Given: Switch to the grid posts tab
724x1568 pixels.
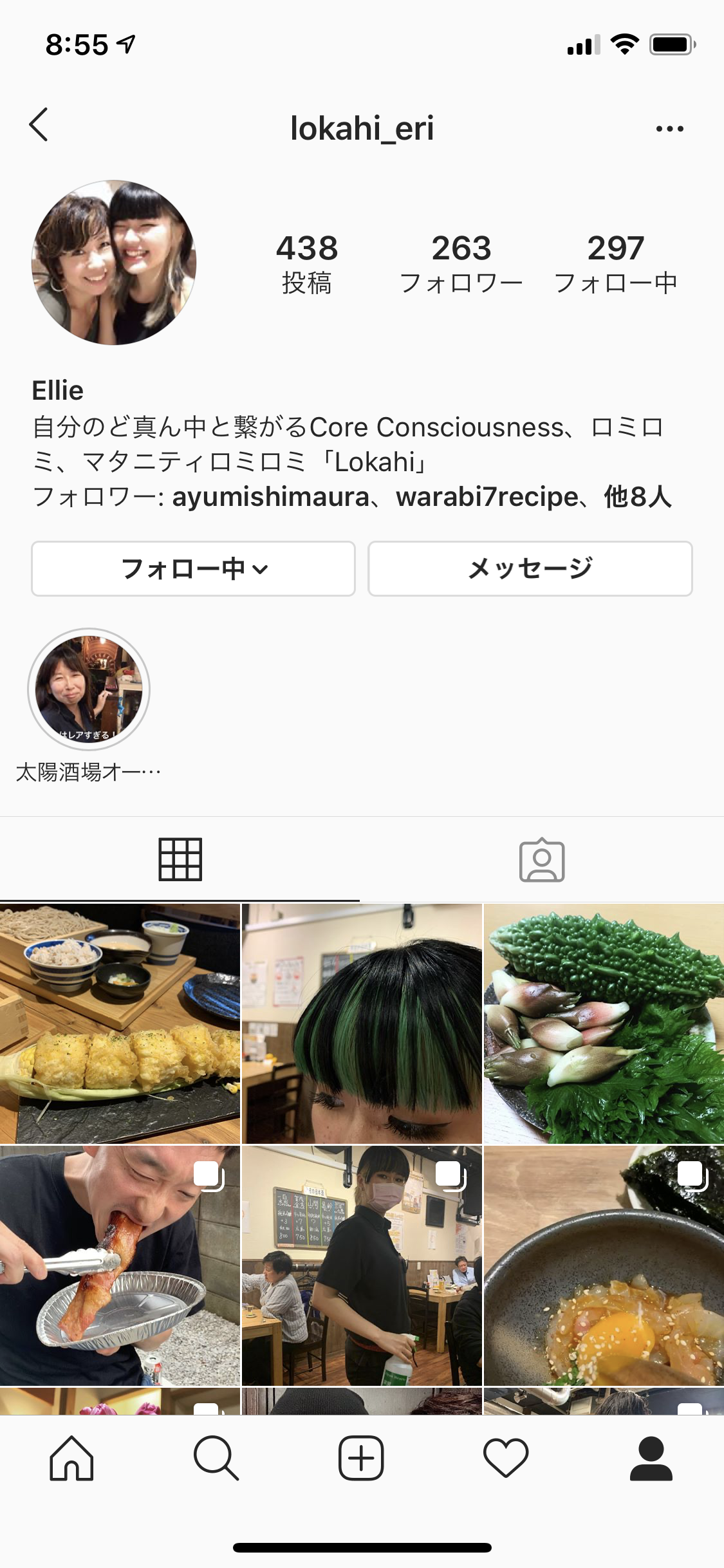Looking at the screenshot, I should (180, 859).
